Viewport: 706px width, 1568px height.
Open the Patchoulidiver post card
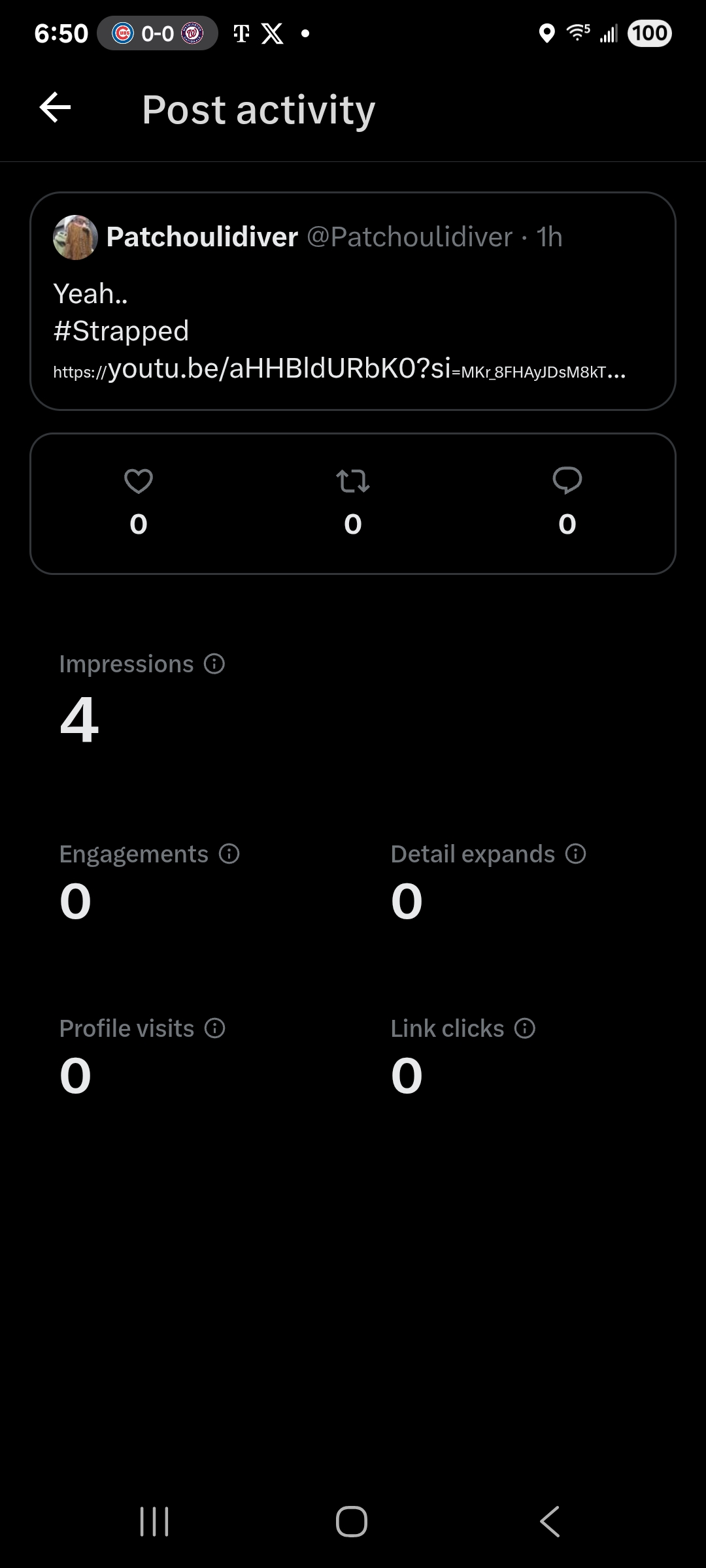click(353, 301)
